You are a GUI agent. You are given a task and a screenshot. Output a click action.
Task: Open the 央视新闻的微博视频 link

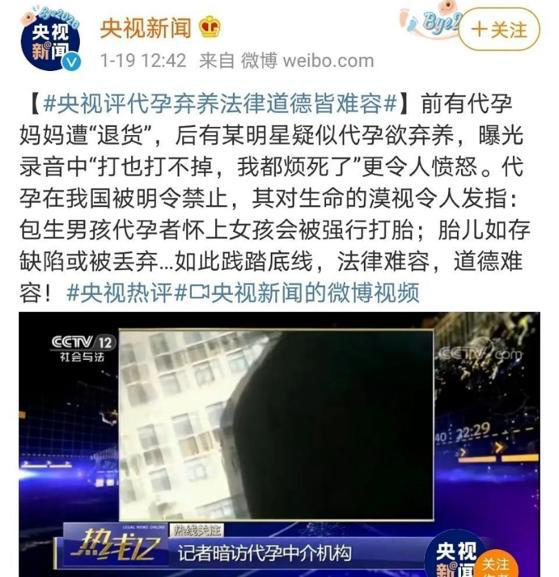tap(304, 293)
